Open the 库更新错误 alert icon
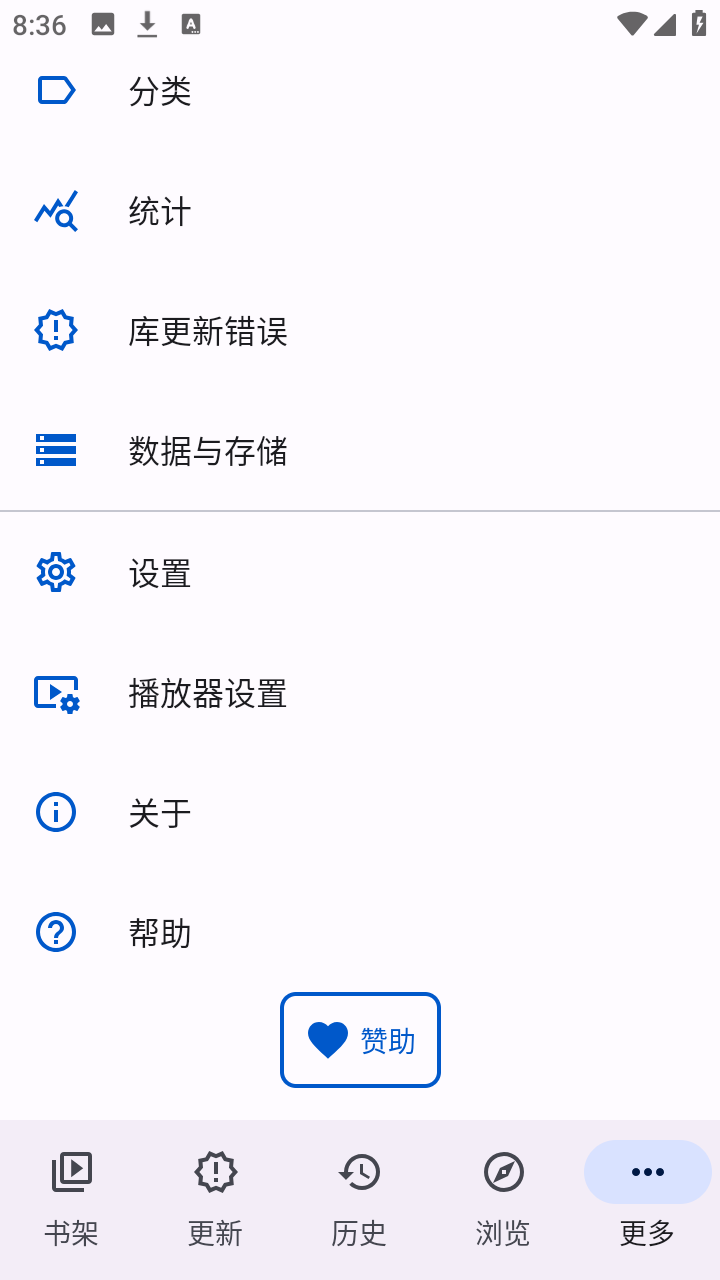Screen dimensions: 720x1280 click(x=57, y=331)
